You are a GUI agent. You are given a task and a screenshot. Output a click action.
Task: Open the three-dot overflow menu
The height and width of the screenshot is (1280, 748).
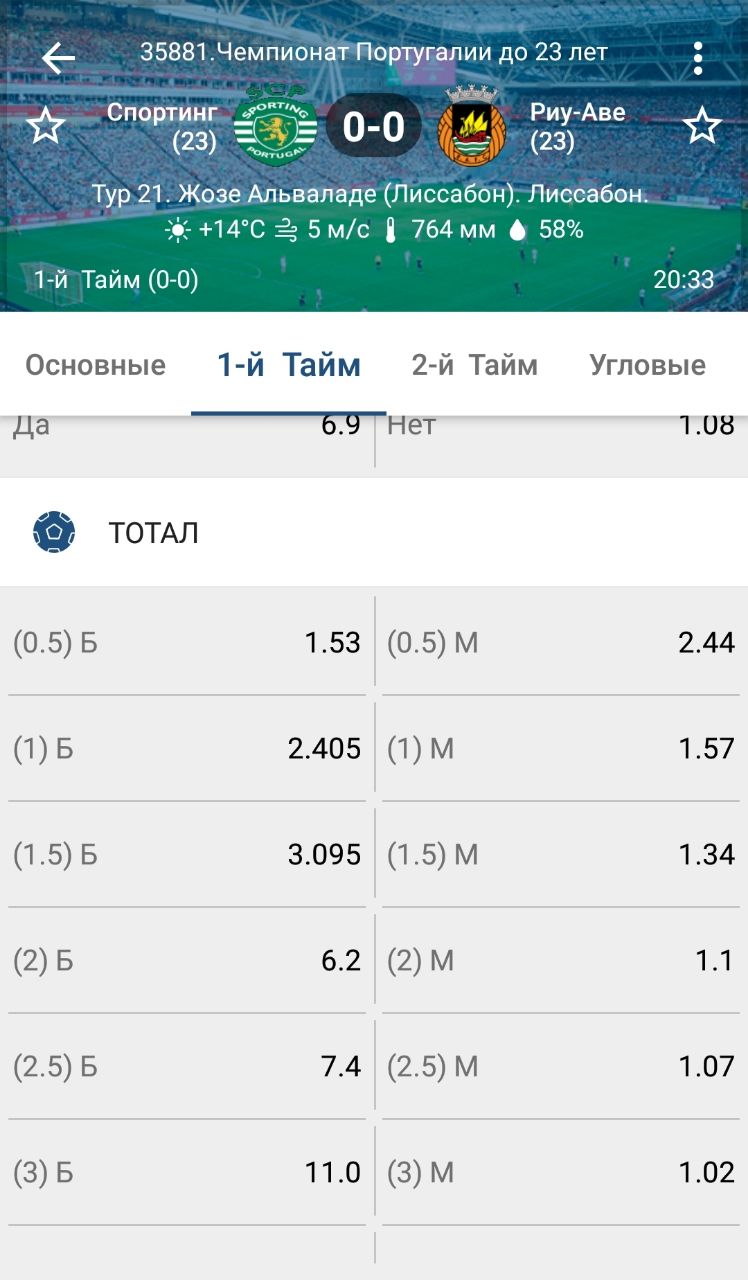[698, 58]
